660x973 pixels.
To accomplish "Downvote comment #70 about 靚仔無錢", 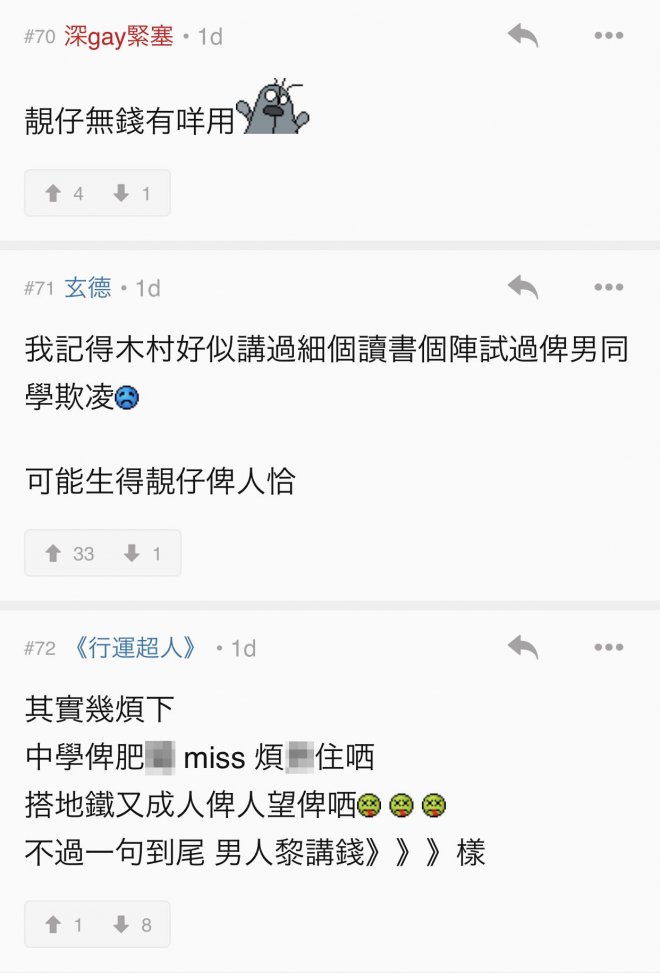I will (x=132, y=194).
